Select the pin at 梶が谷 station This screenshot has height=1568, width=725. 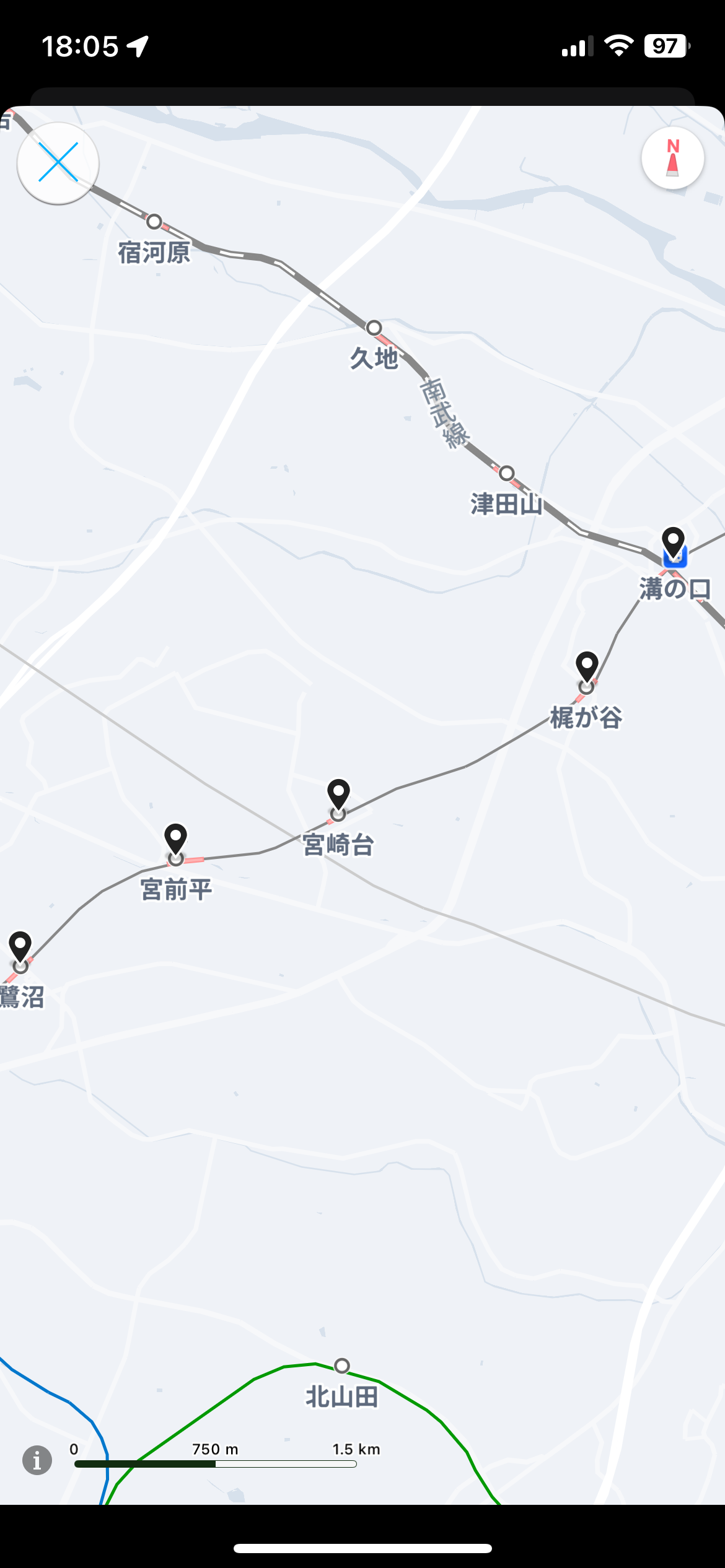point(587,668)
